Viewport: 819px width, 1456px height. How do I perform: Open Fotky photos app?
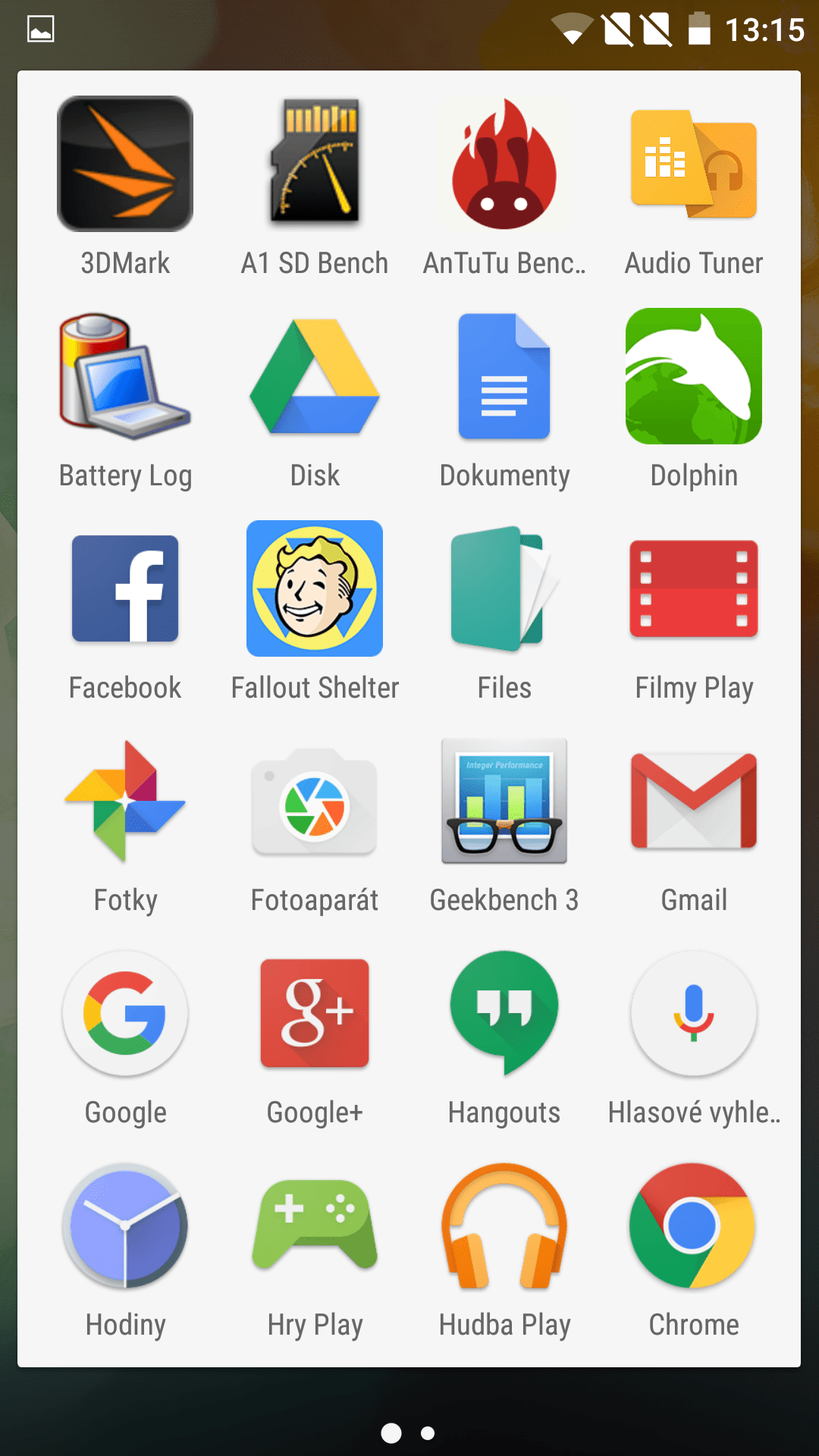click(125, 801)
